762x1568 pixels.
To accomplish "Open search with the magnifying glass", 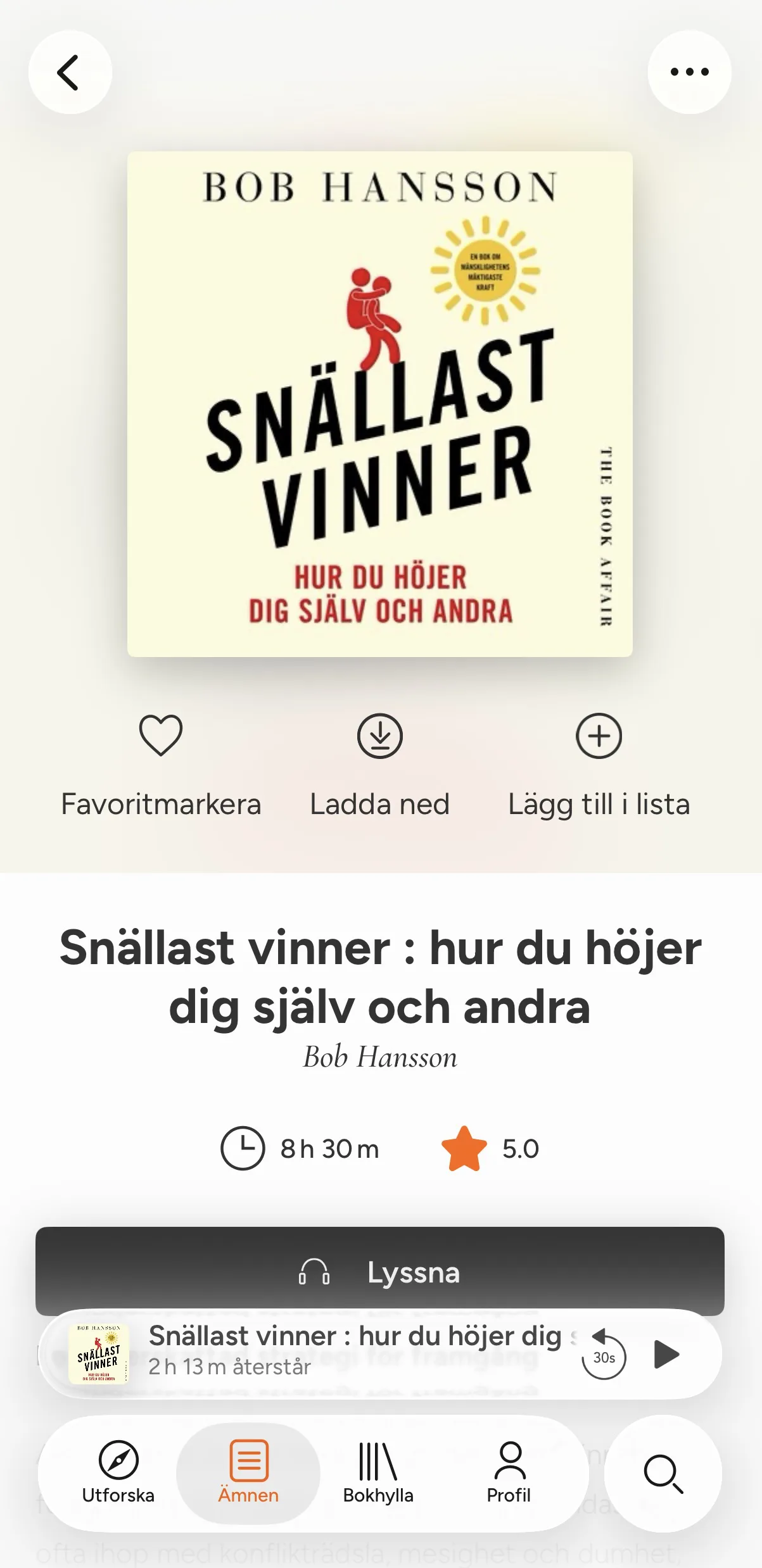I will click(663, 1475).
